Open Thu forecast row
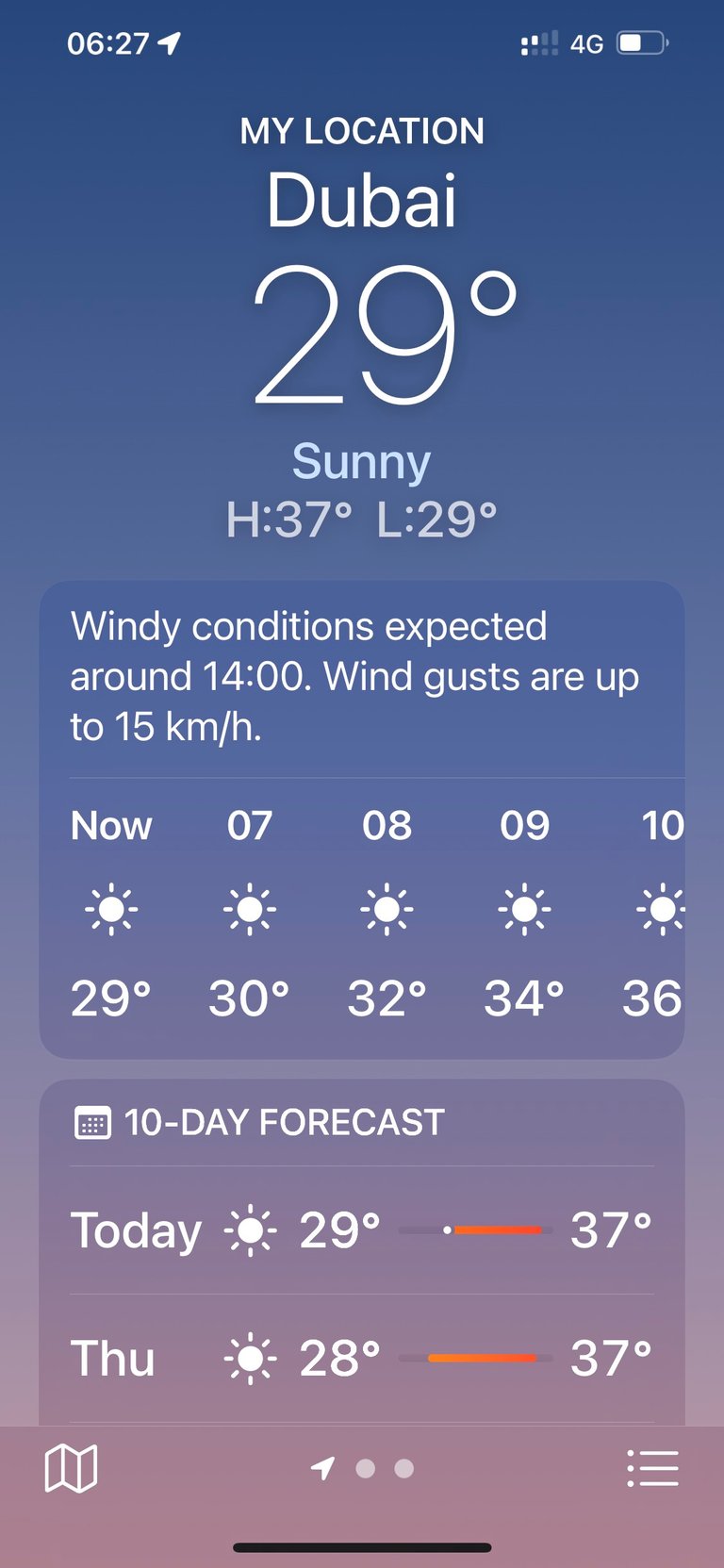This screenshot has height=1568, width=724. pyautogui.click(x=362, y=1359)
